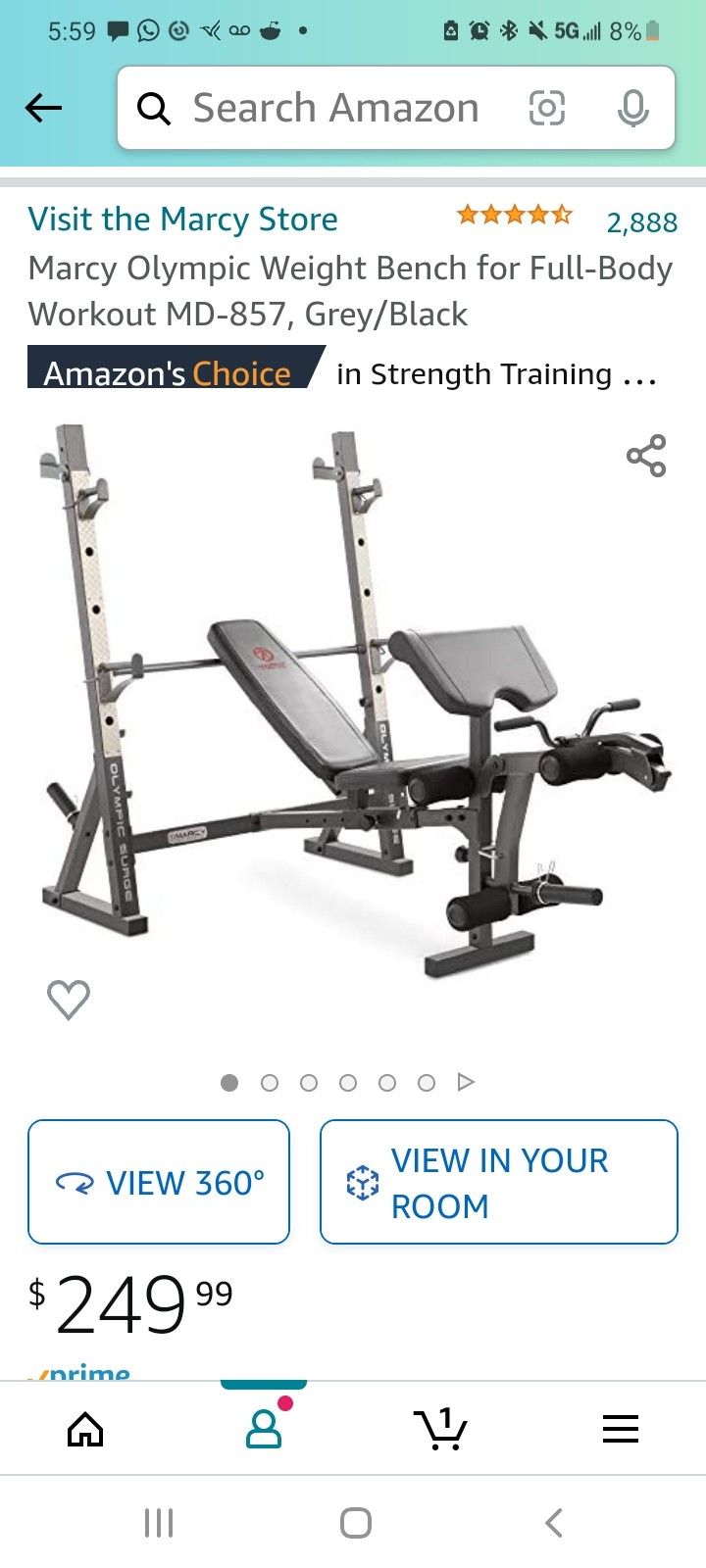Open the Amazon home screen

pyautogui.click(x=85, y=1429)
